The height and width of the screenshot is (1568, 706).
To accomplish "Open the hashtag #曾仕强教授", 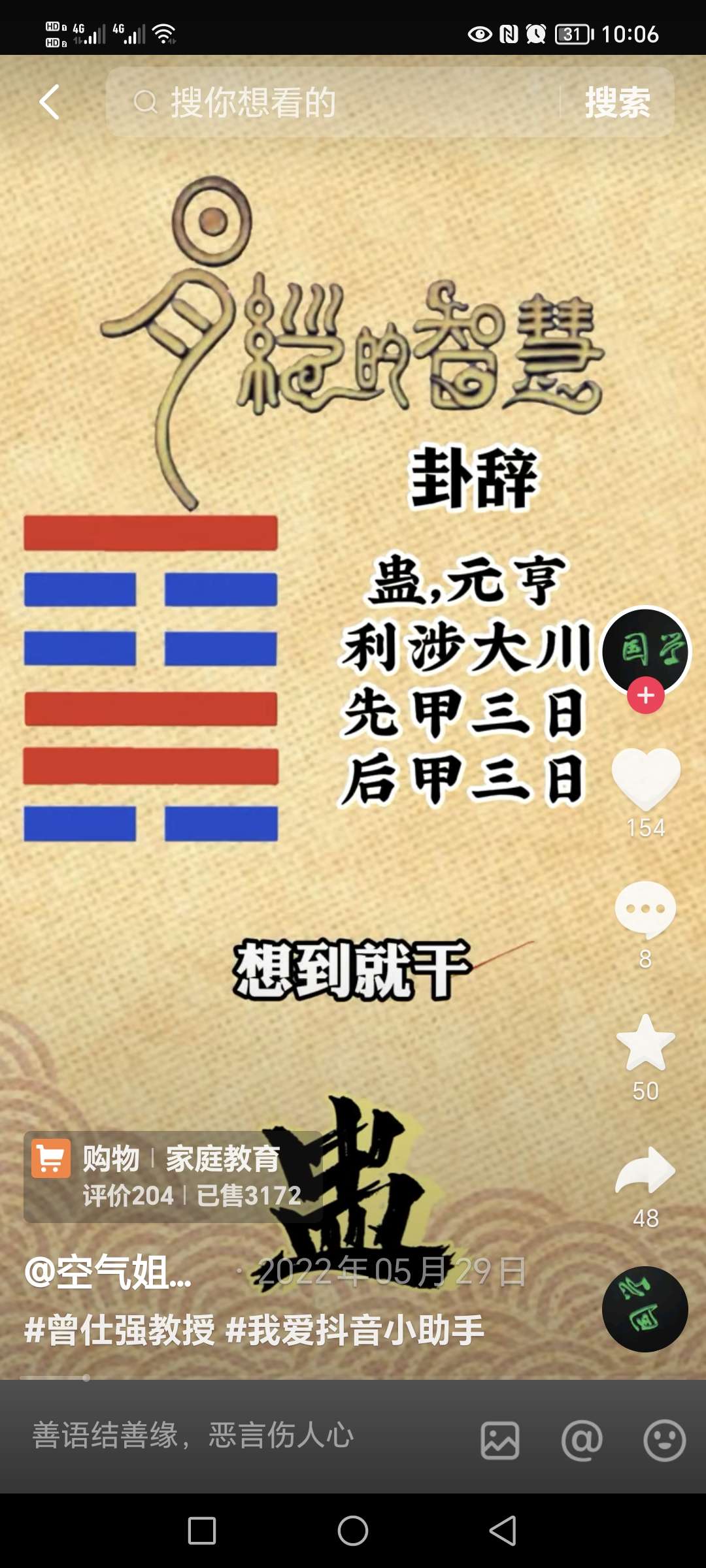I will (120, 1330).
